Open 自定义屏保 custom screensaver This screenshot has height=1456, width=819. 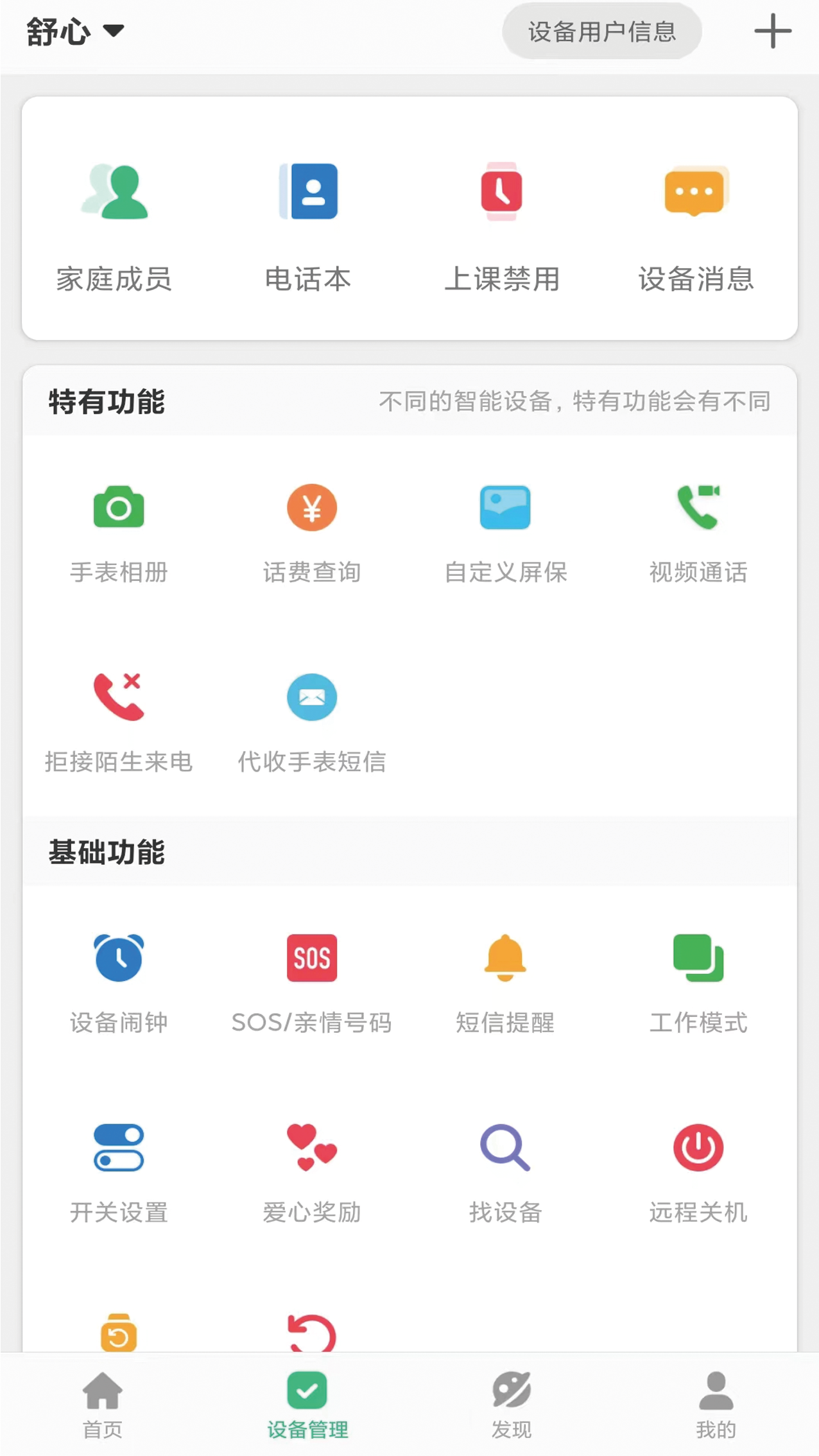point(505,532)
